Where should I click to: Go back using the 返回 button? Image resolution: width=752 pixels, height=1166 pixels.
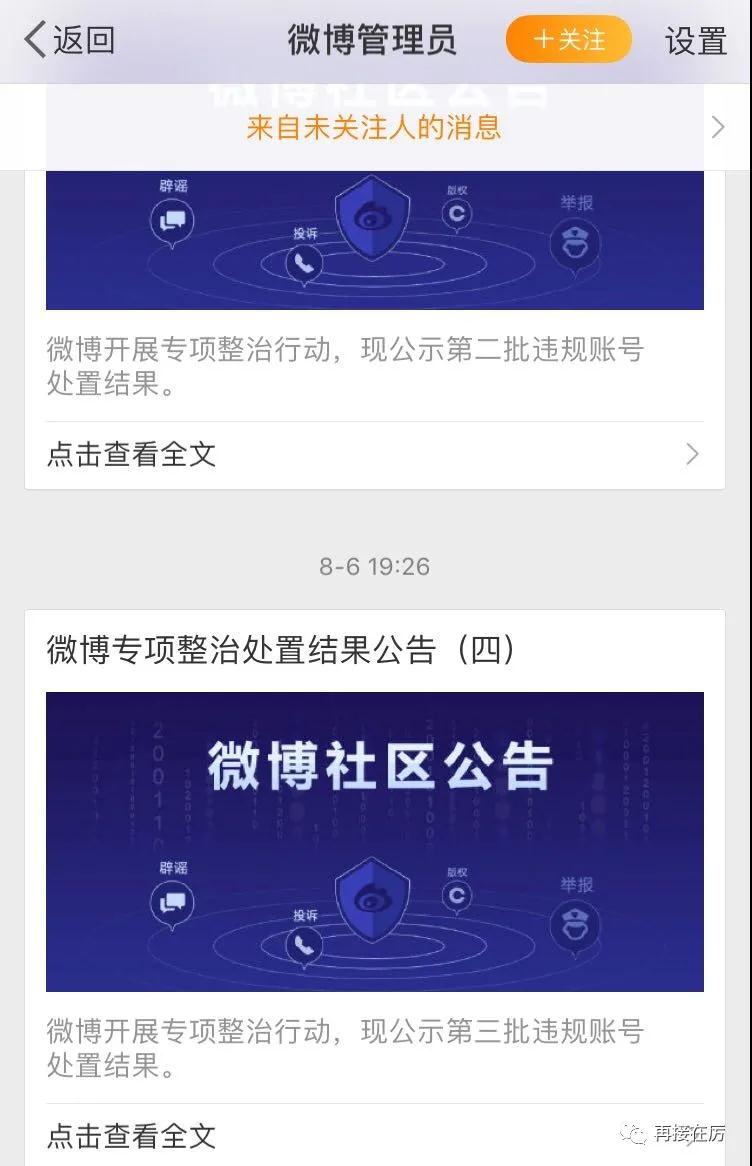(x=70, y=40)
